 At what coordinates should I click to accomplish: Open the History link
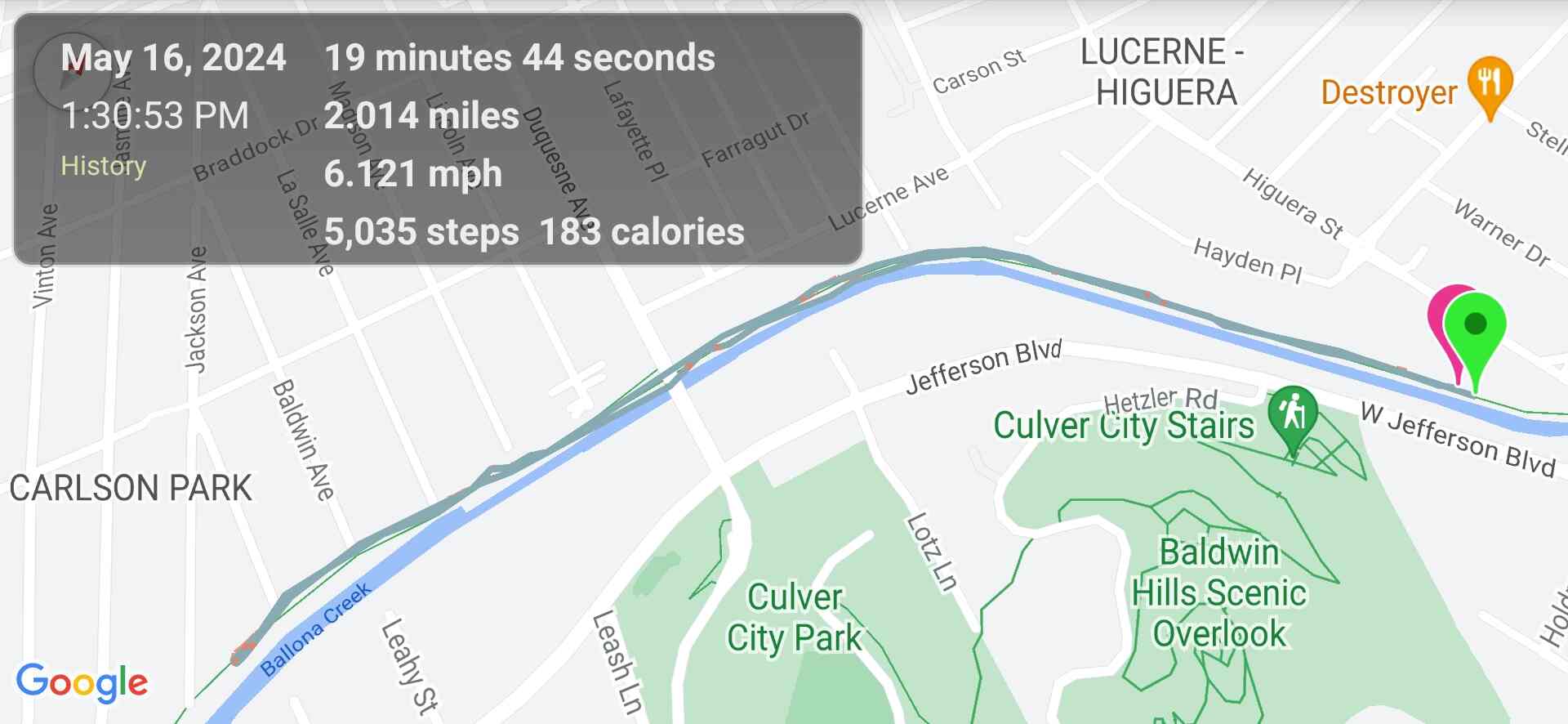[104, 166]
